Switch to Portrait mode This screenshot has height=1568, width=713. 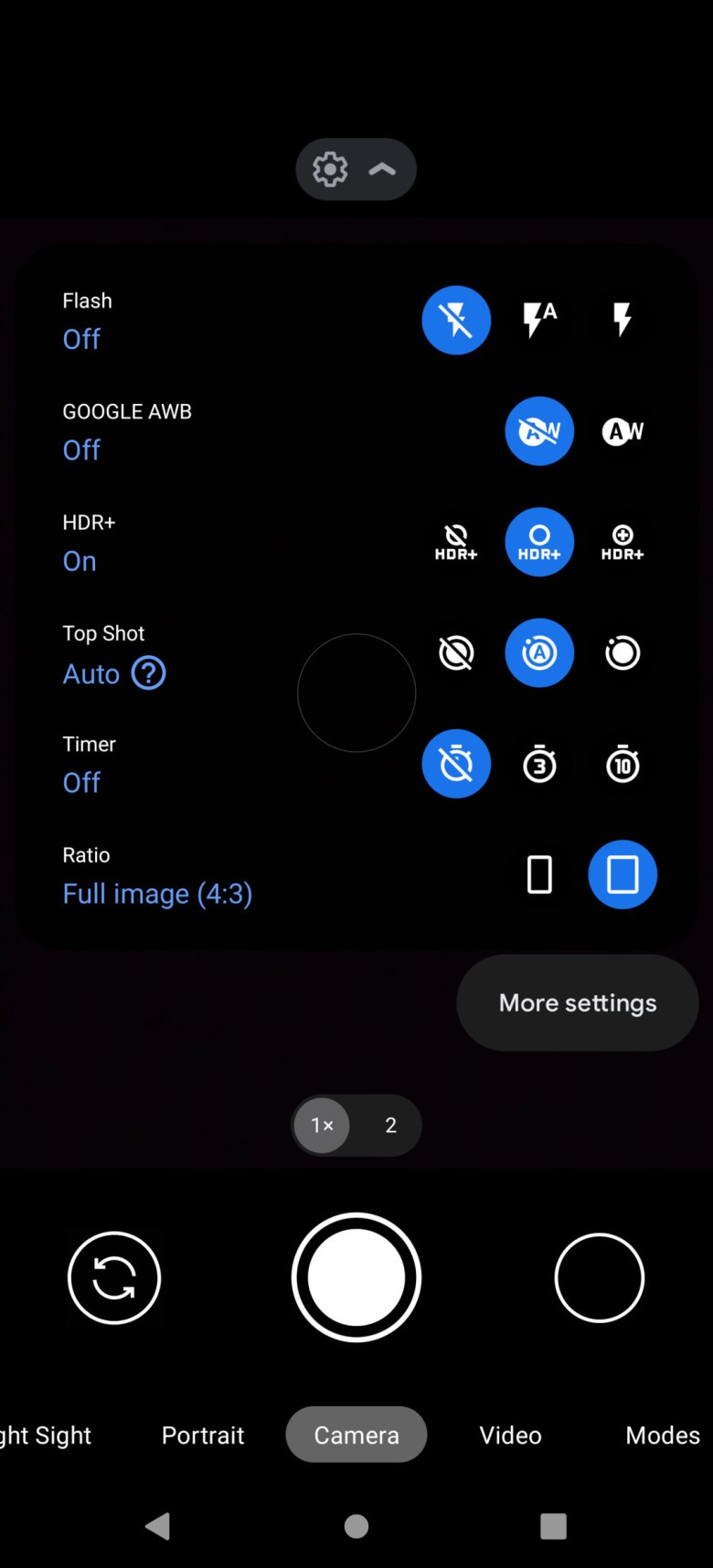[x=203, y=1435]
